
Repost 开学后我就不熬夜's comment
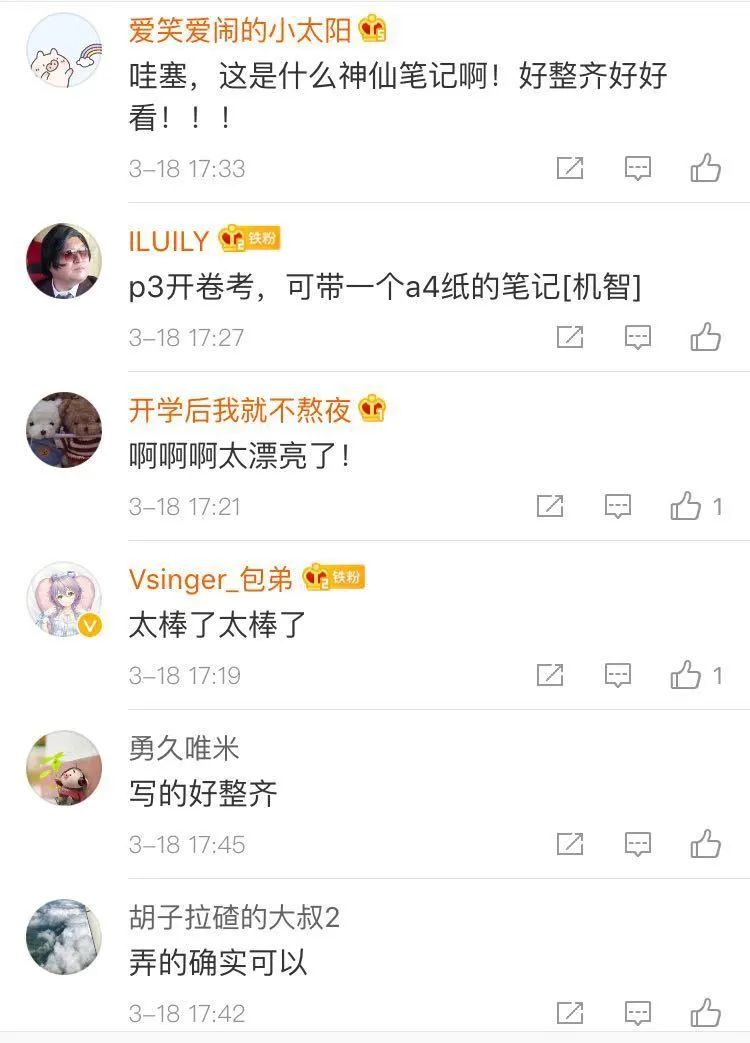[x=550, y=506]
